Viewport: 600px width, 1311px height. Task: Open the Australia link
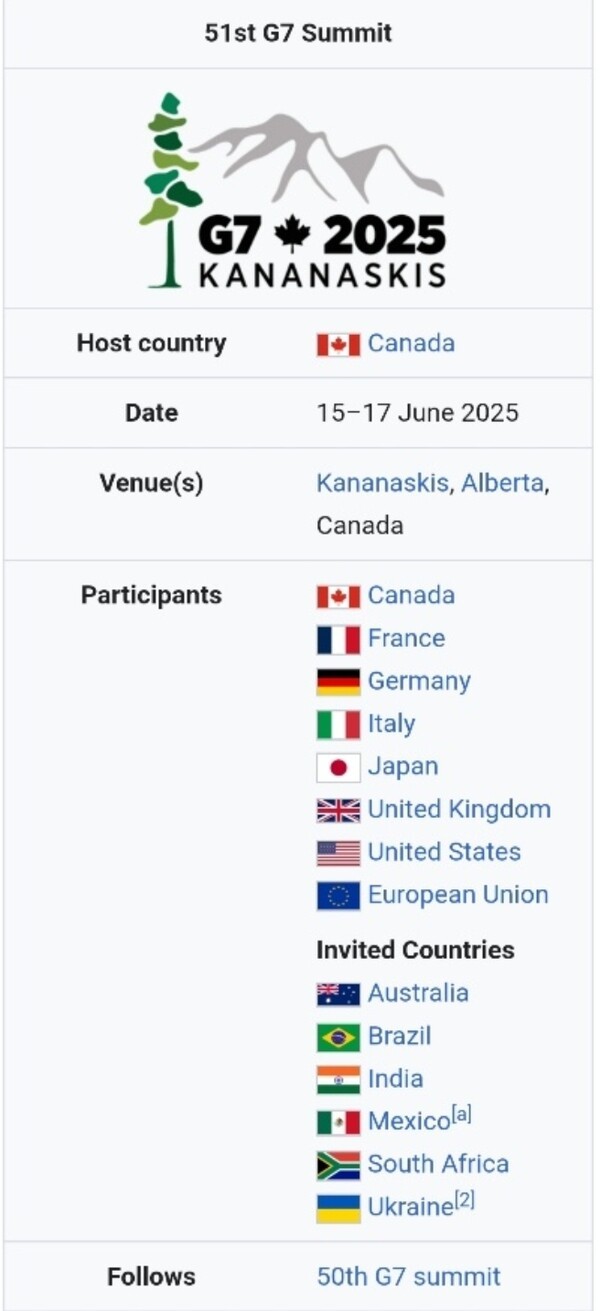tap(417, 993)
